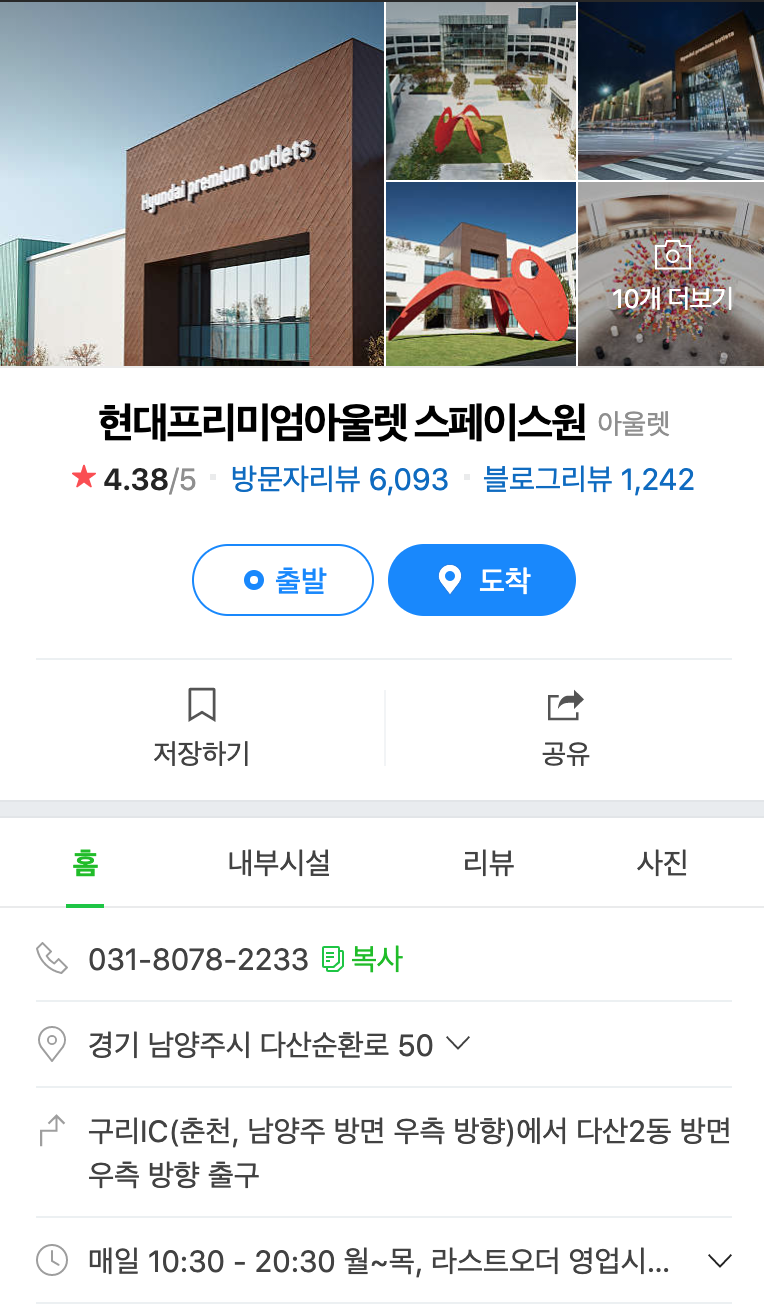Save this place with 저장하기

201,727
